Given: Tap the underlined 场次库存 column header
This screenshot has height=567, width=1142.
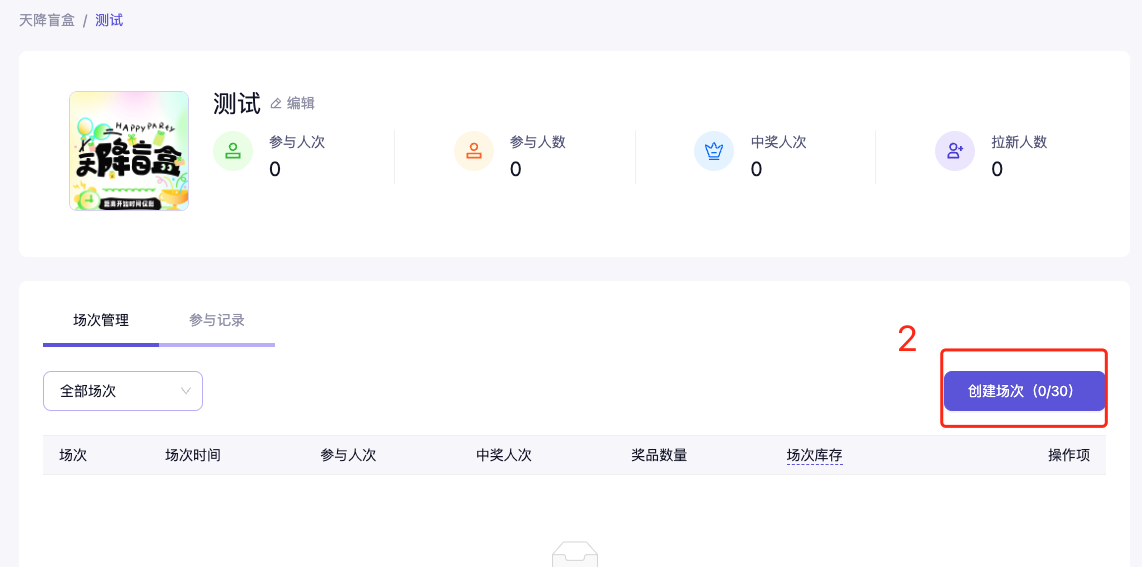Looking at the screenshot, I should point(814,455).
